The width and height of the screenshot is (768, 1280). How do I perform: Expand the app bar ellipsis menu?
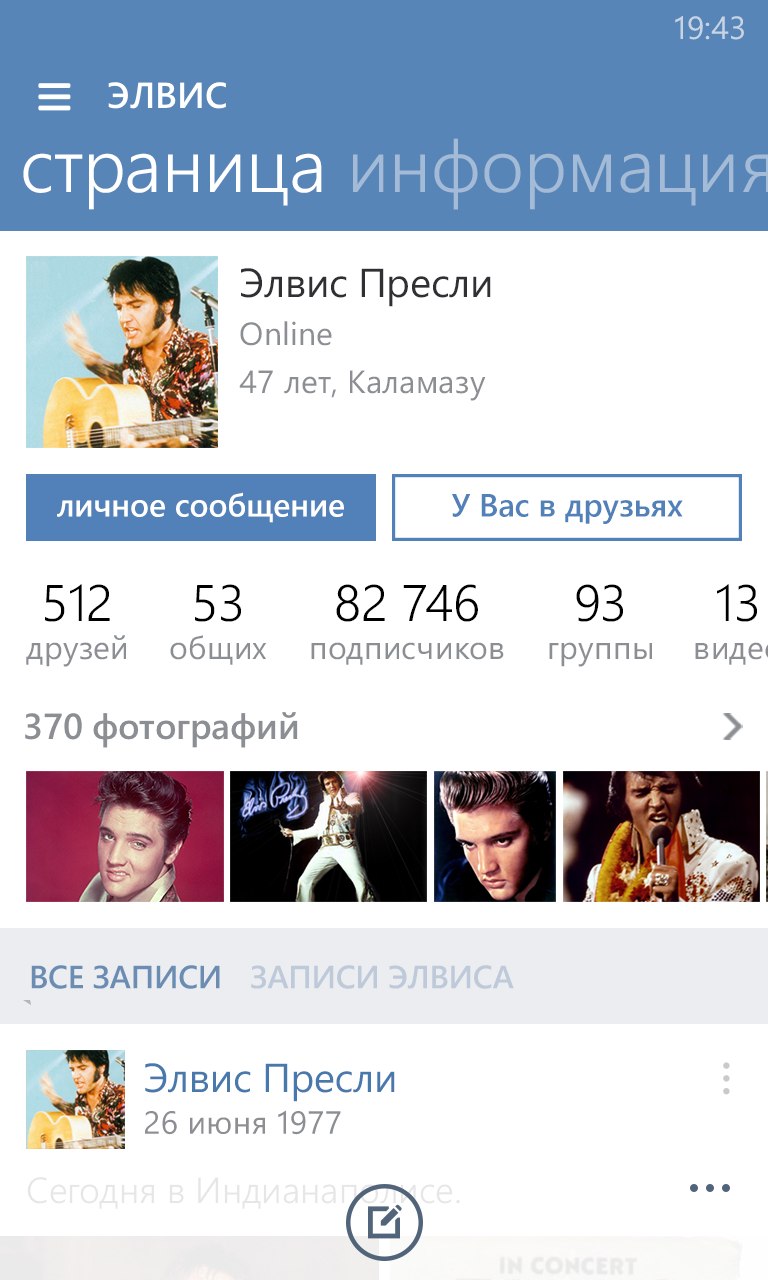point(710,1188)
